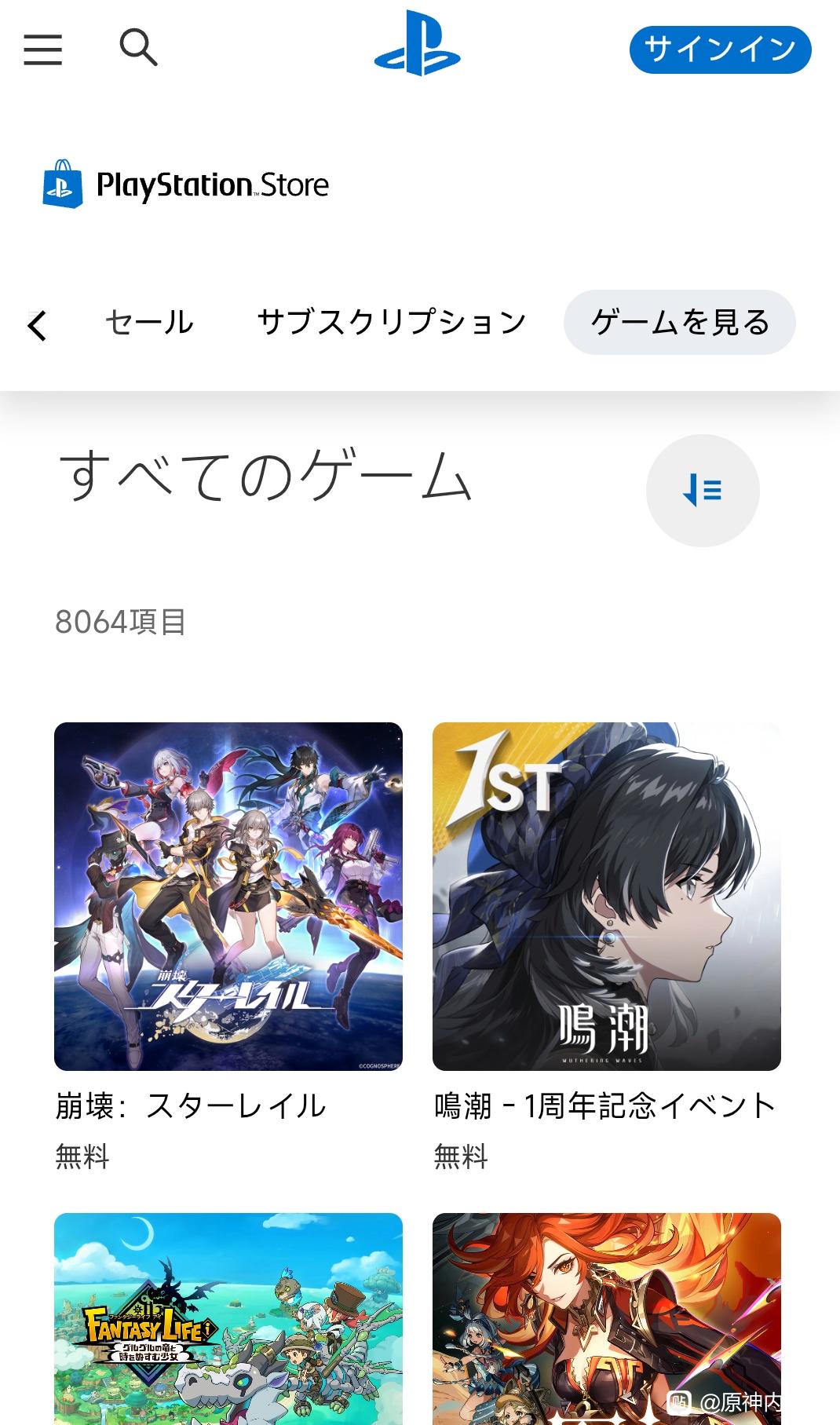This screenshot has width=840, height=1425.
Task: Open the search magnifier icon
Action: pyautogui.click(x=138, y=48)
